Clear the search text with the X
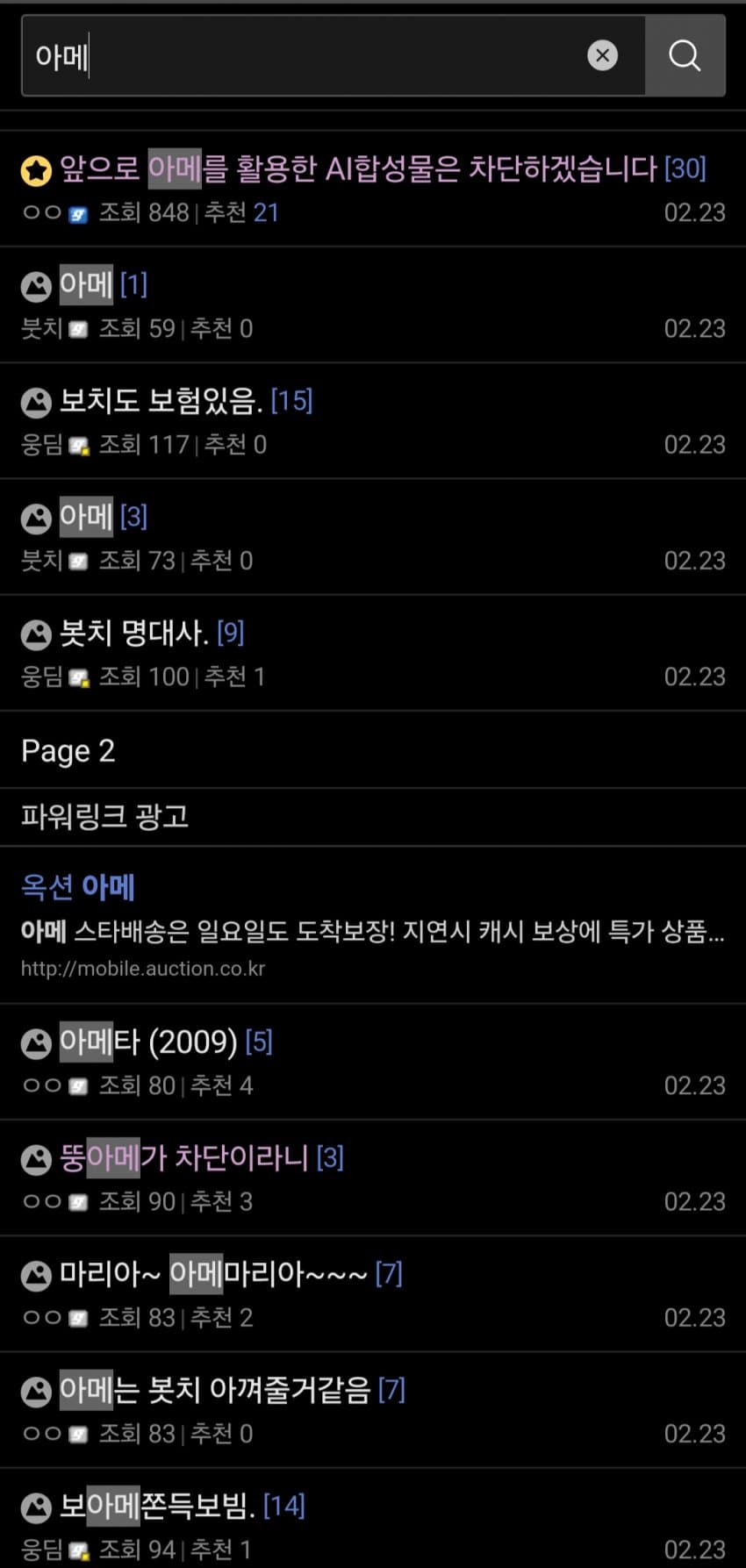Image resolution: width=746 pixels, height=1568 pixels. pos(602,56)
